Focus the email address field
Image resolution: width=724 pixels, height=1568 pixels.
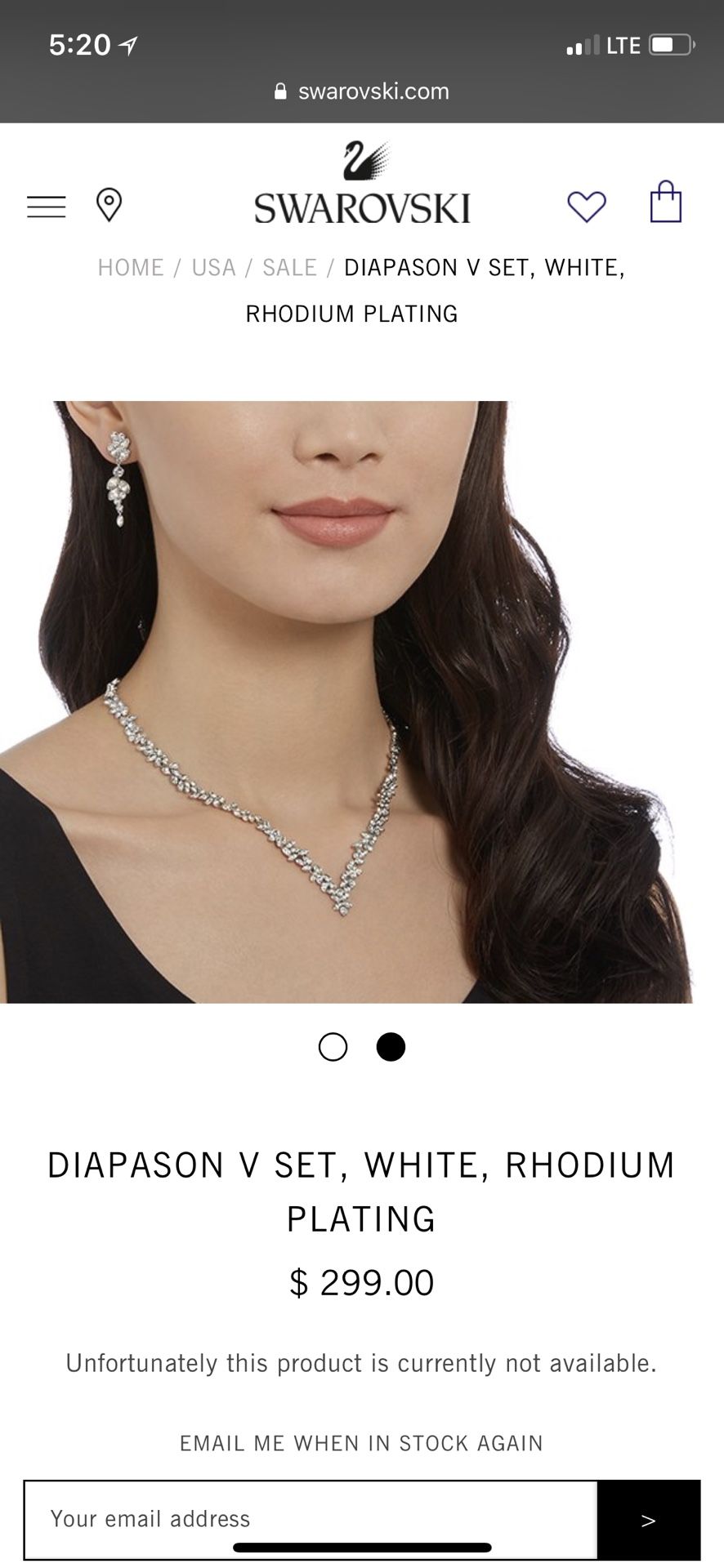311,1520
